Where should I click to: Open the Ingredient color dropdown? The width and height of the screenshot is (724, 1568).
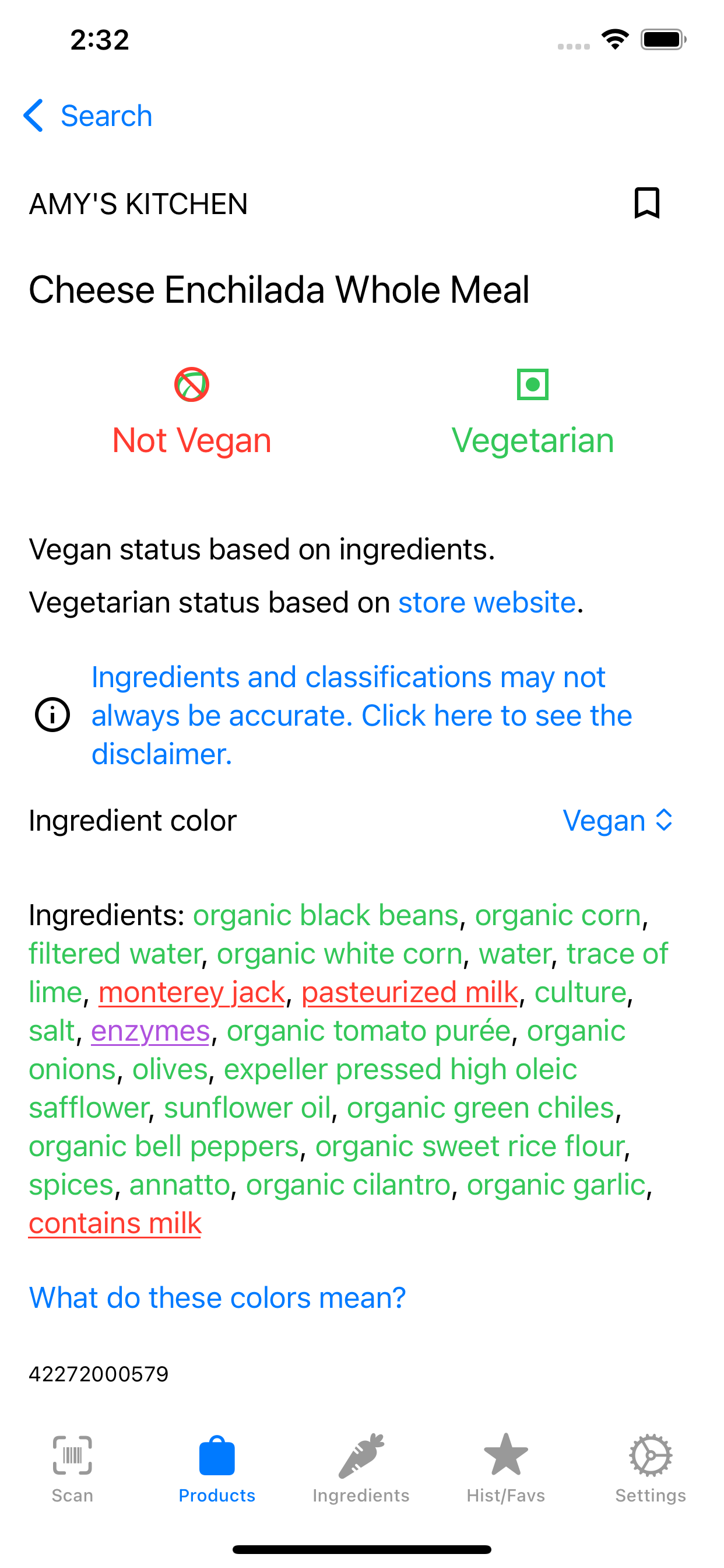[617, 821]
